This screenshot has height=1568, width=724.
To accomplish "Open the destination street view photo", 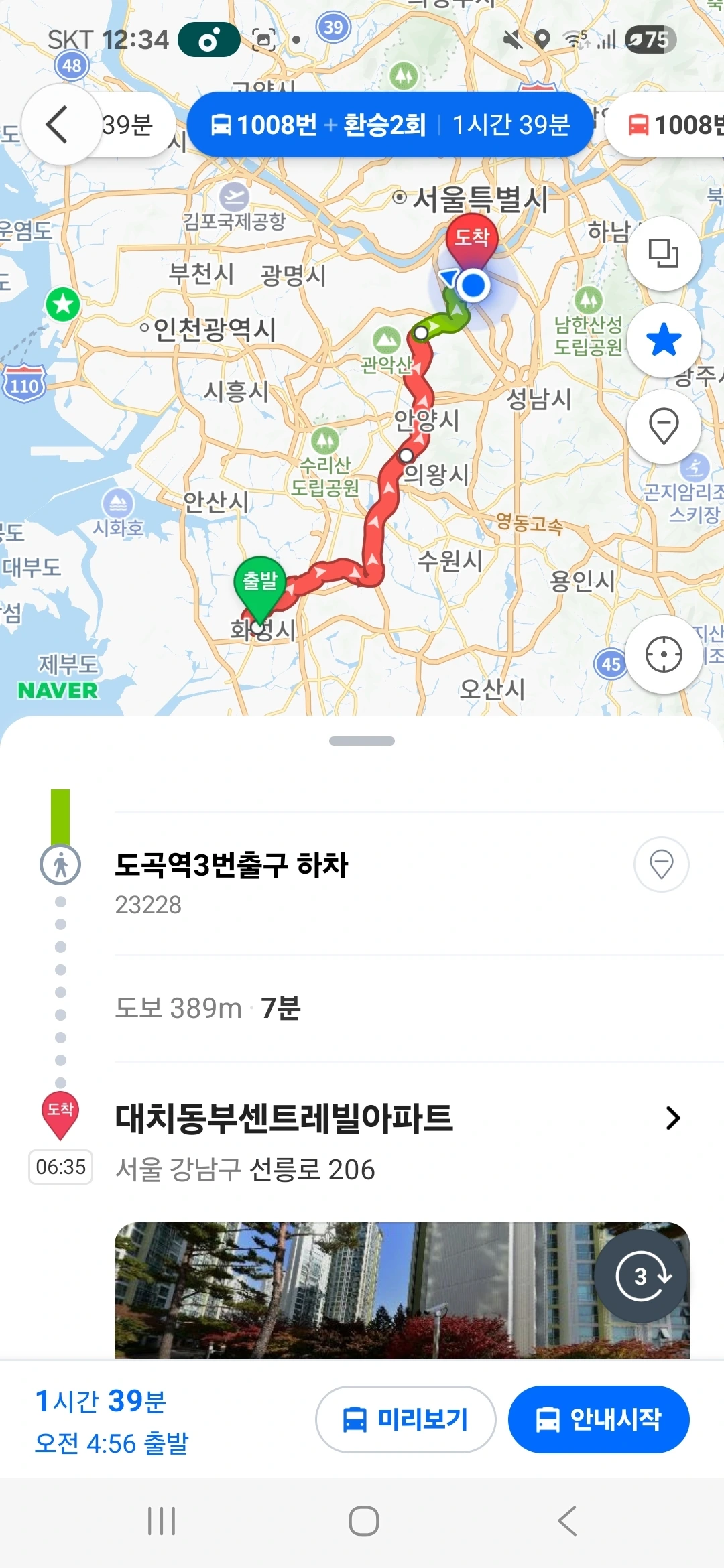I will (402, 1291).
